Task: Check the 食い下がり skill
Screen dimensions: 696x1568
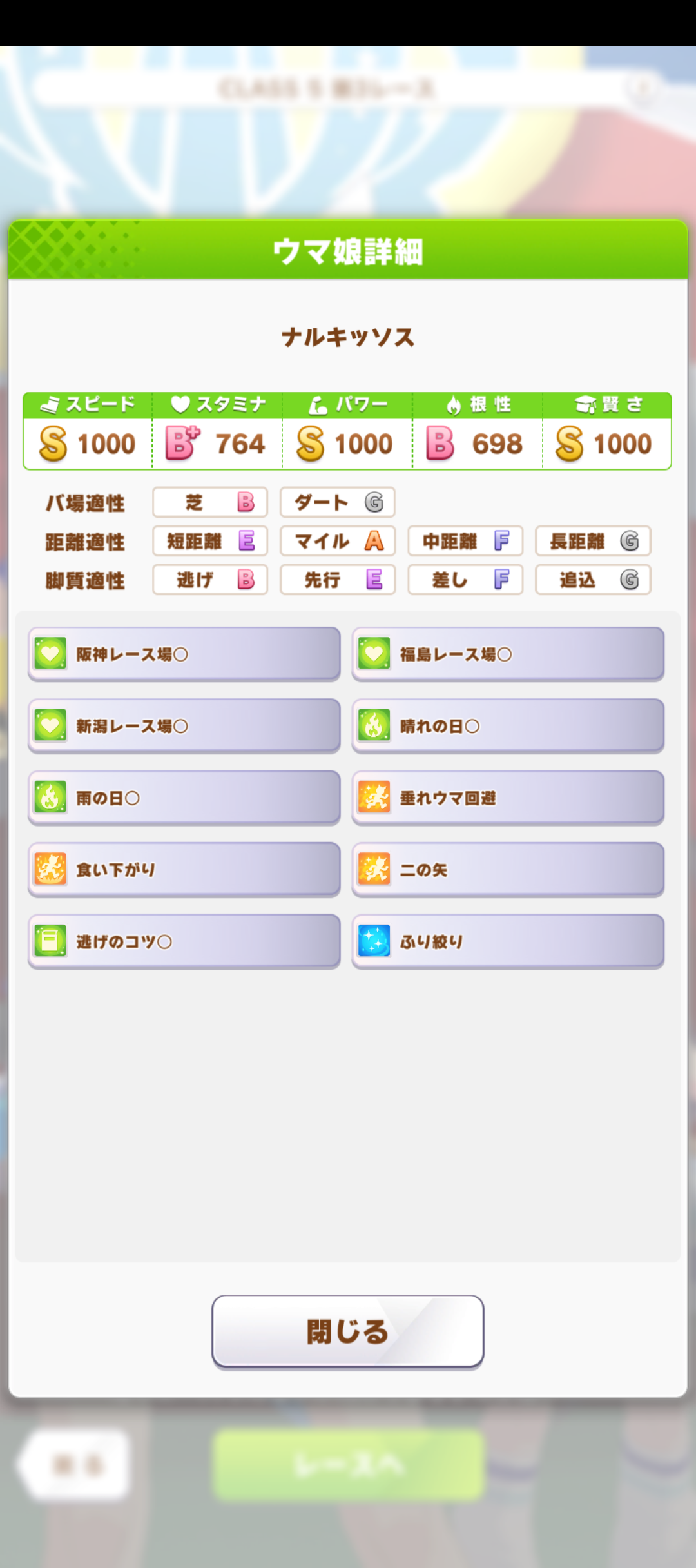Action: click(x=184, y=869)
